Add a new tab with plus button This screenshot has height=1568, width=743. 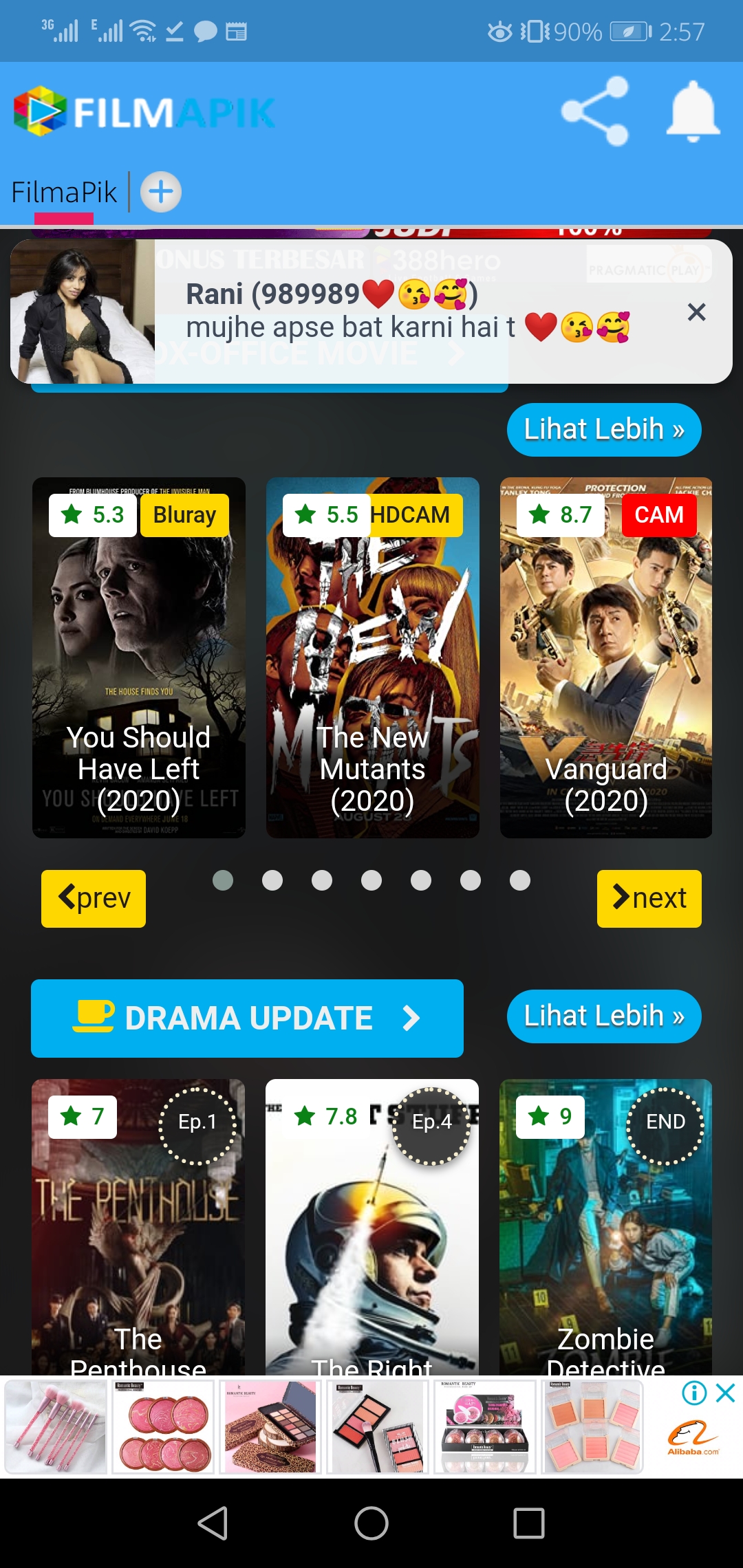pos(161,192)
